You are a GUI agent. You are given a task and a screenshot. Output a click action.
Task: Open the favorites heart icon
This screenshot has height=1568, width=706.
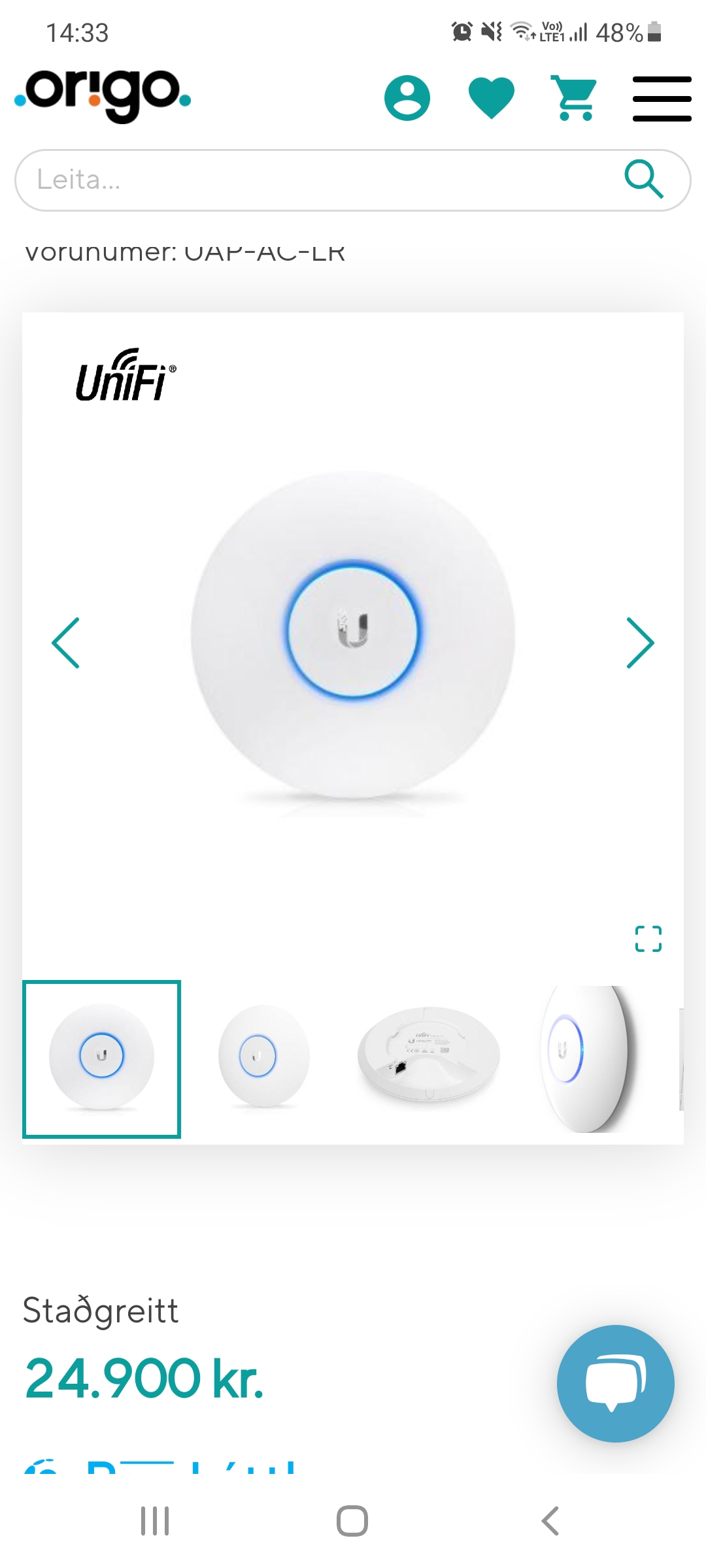[492, 98]
